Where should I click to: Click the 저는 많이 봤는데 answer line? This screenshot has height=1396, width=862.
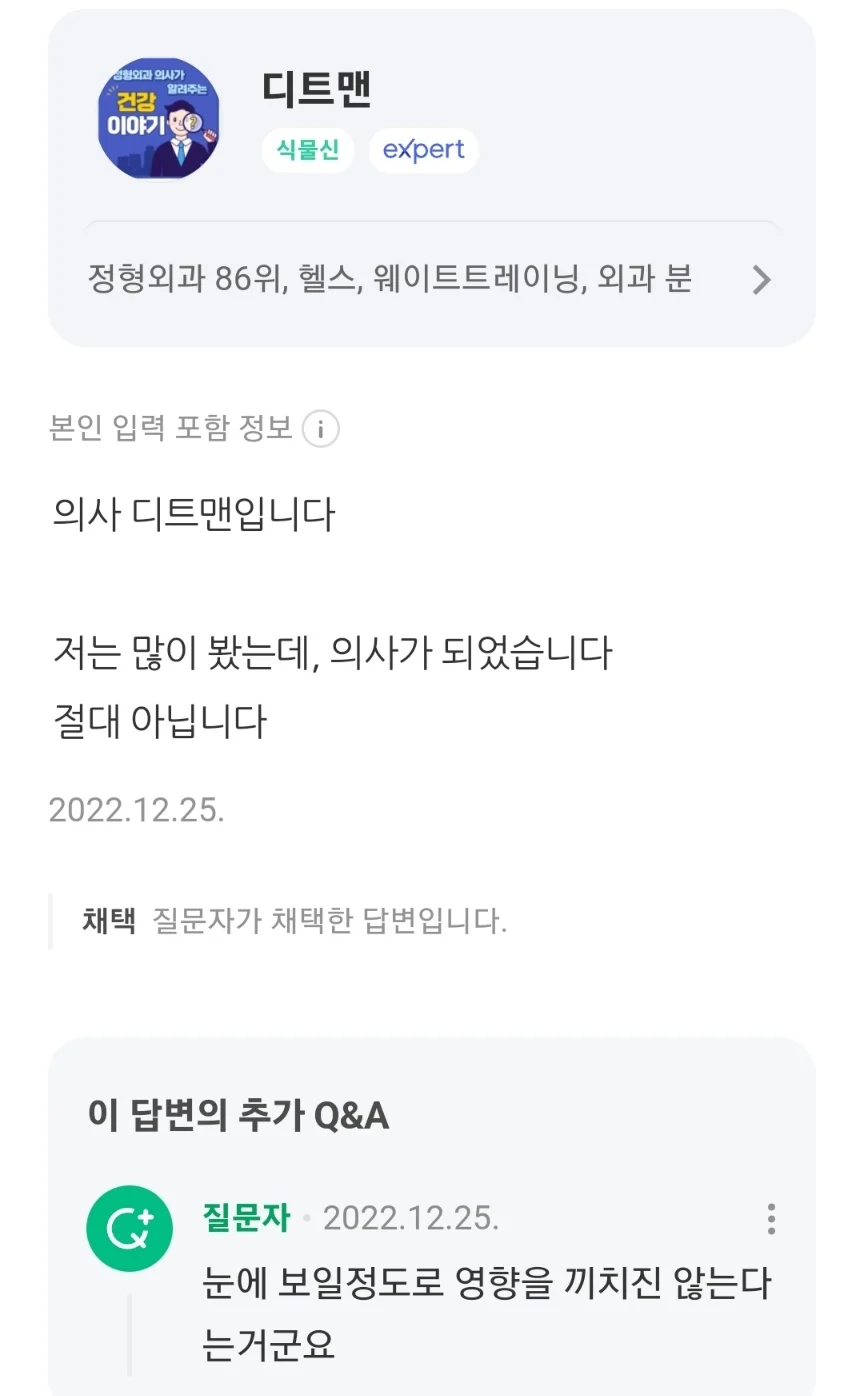click(x=335, y=650)
